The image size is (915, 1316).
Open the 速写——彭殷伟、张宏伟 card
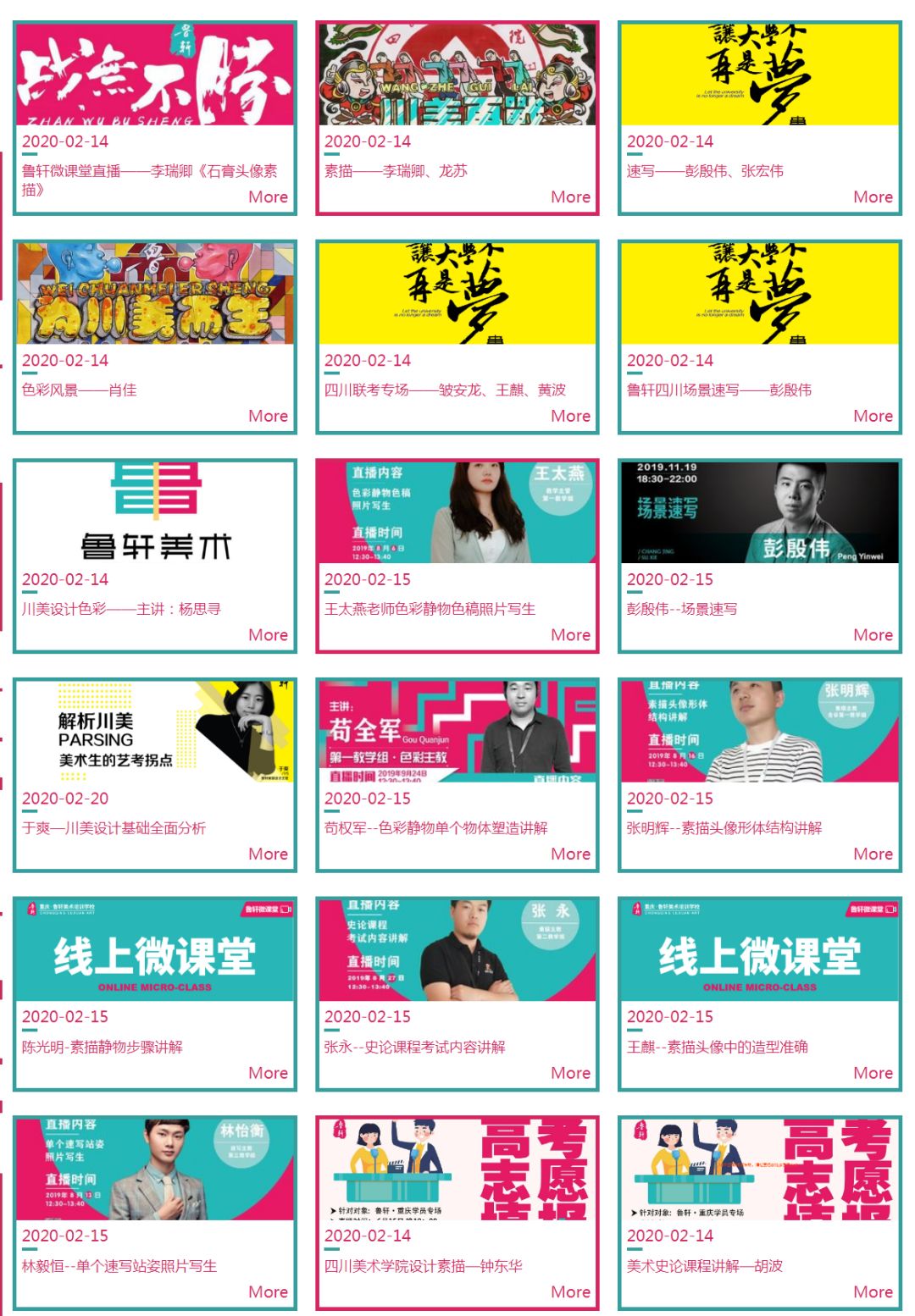point(704,170)
